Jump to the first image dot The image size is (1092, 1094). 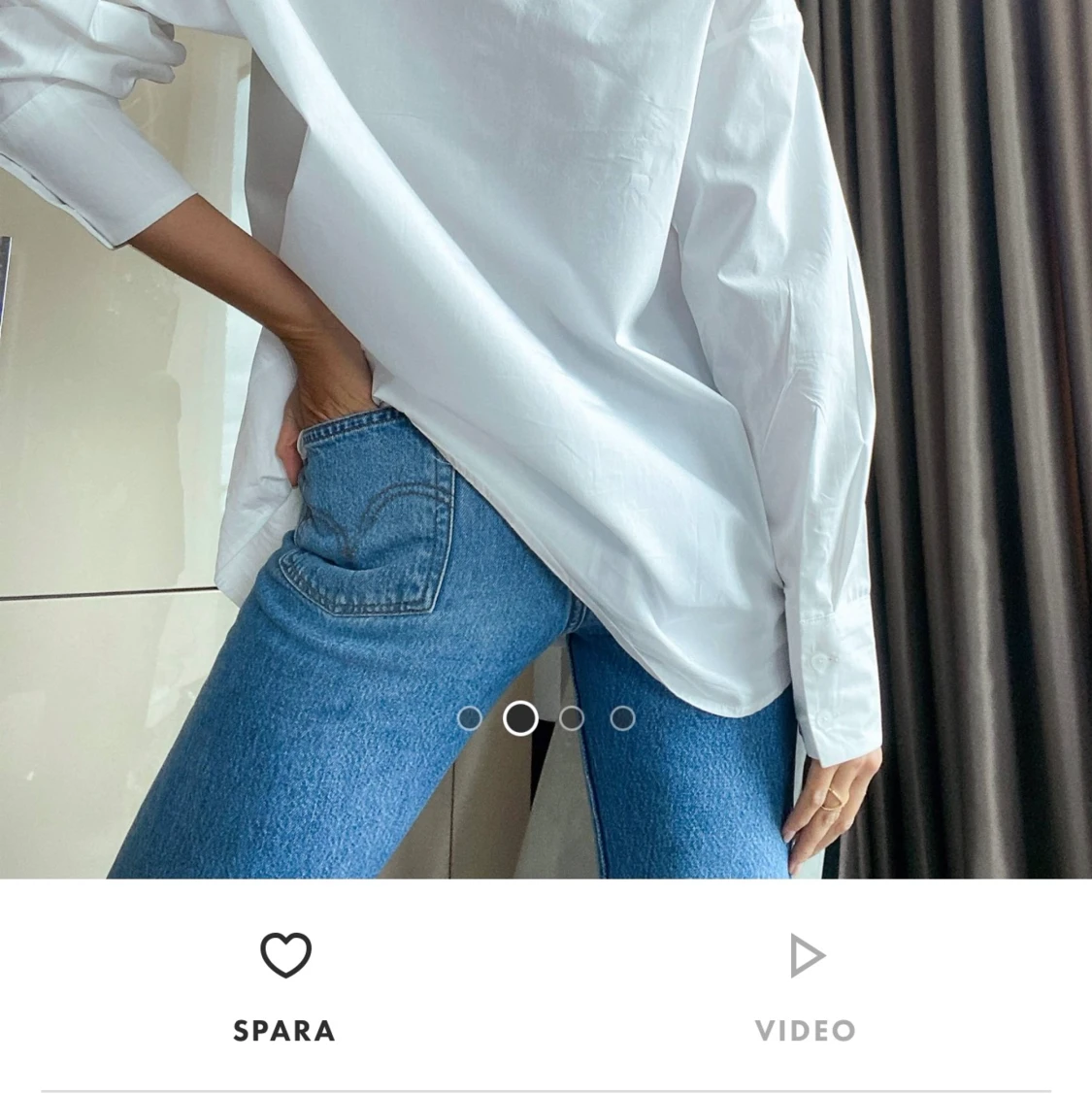(x=470, y=718)
